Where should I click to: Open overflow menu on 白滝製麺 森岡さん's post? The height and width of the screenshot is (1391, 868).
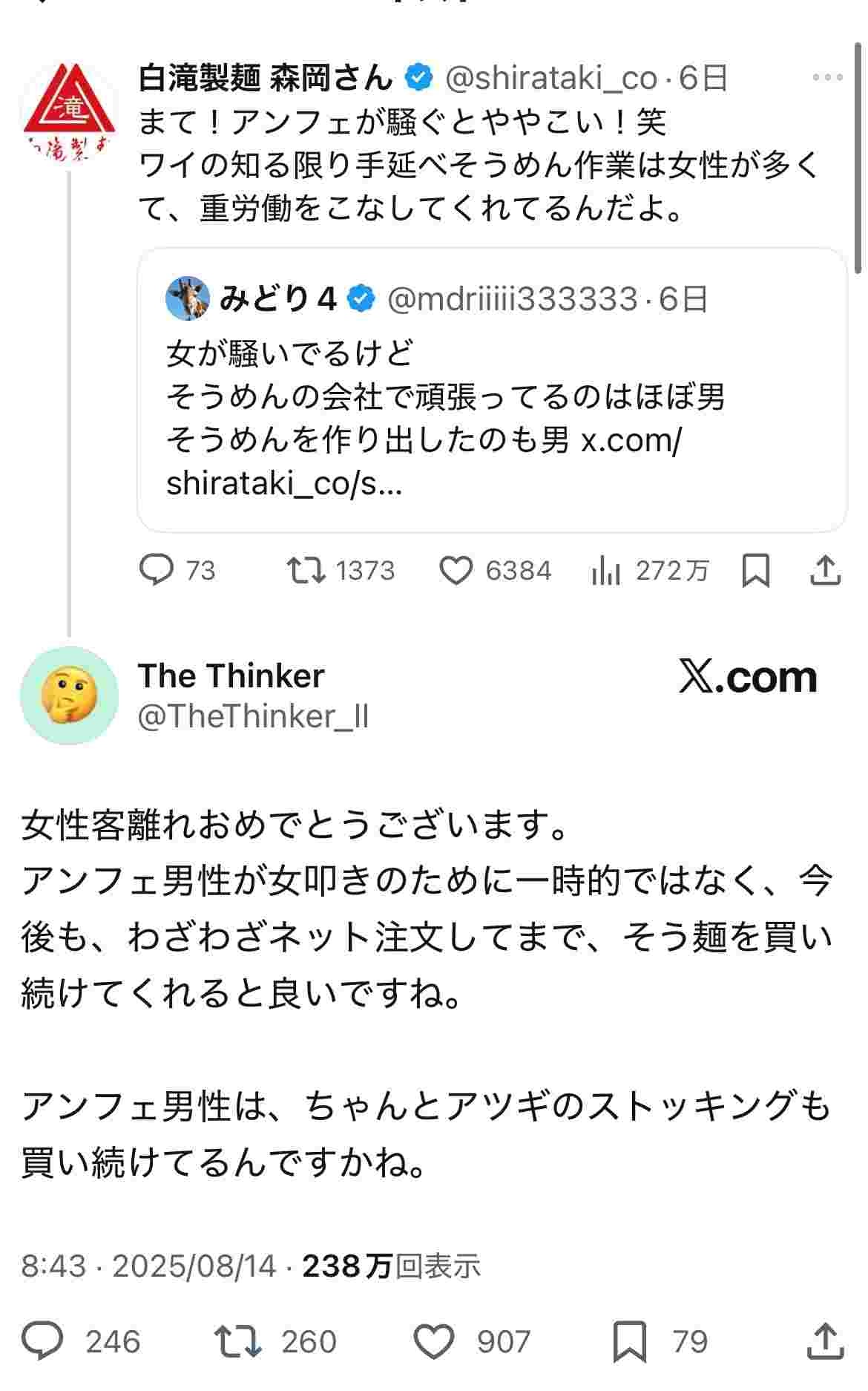click(827, 77)
